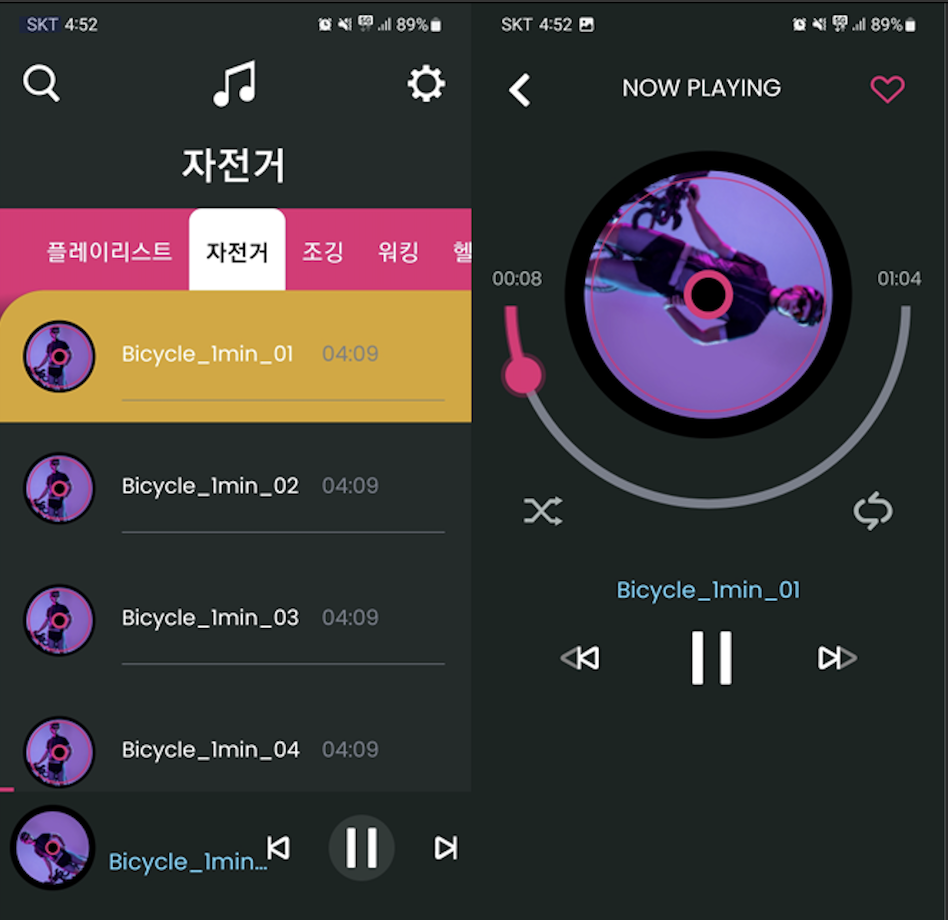The height and width of the screenshot is (920, 948).
Task: Select the 조깅 tab
Action: tap(323, 252)
